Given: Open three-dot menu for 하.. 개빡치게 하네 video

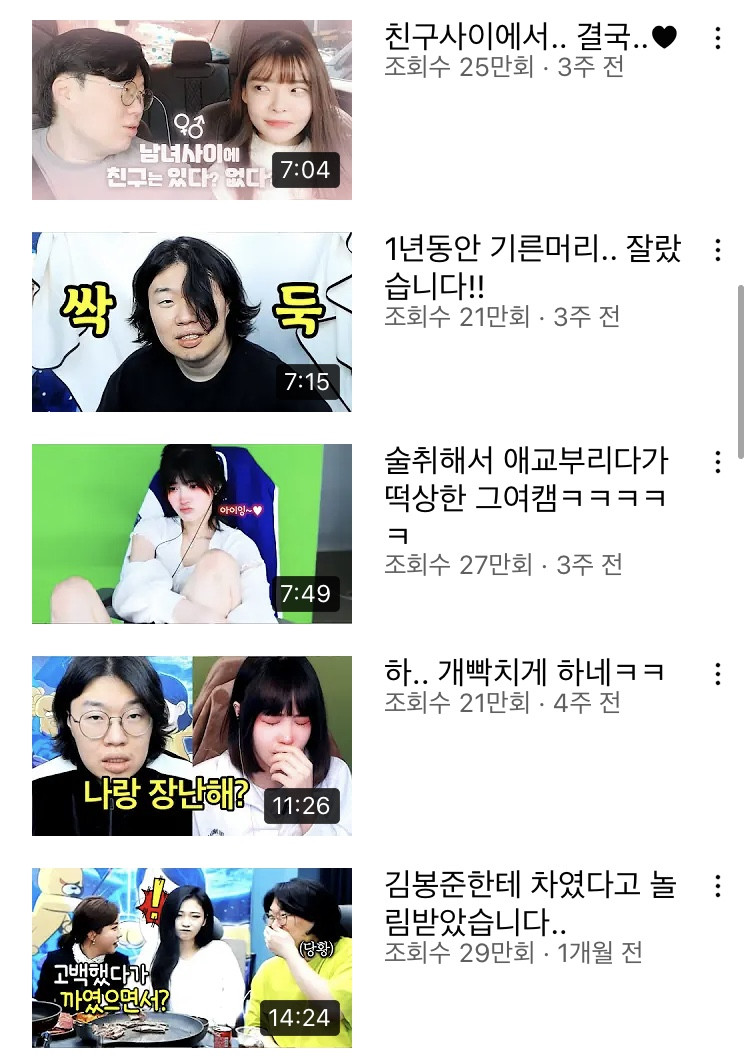Looking at the screenshot, I should pyautogui.click(x=718, y=674).
